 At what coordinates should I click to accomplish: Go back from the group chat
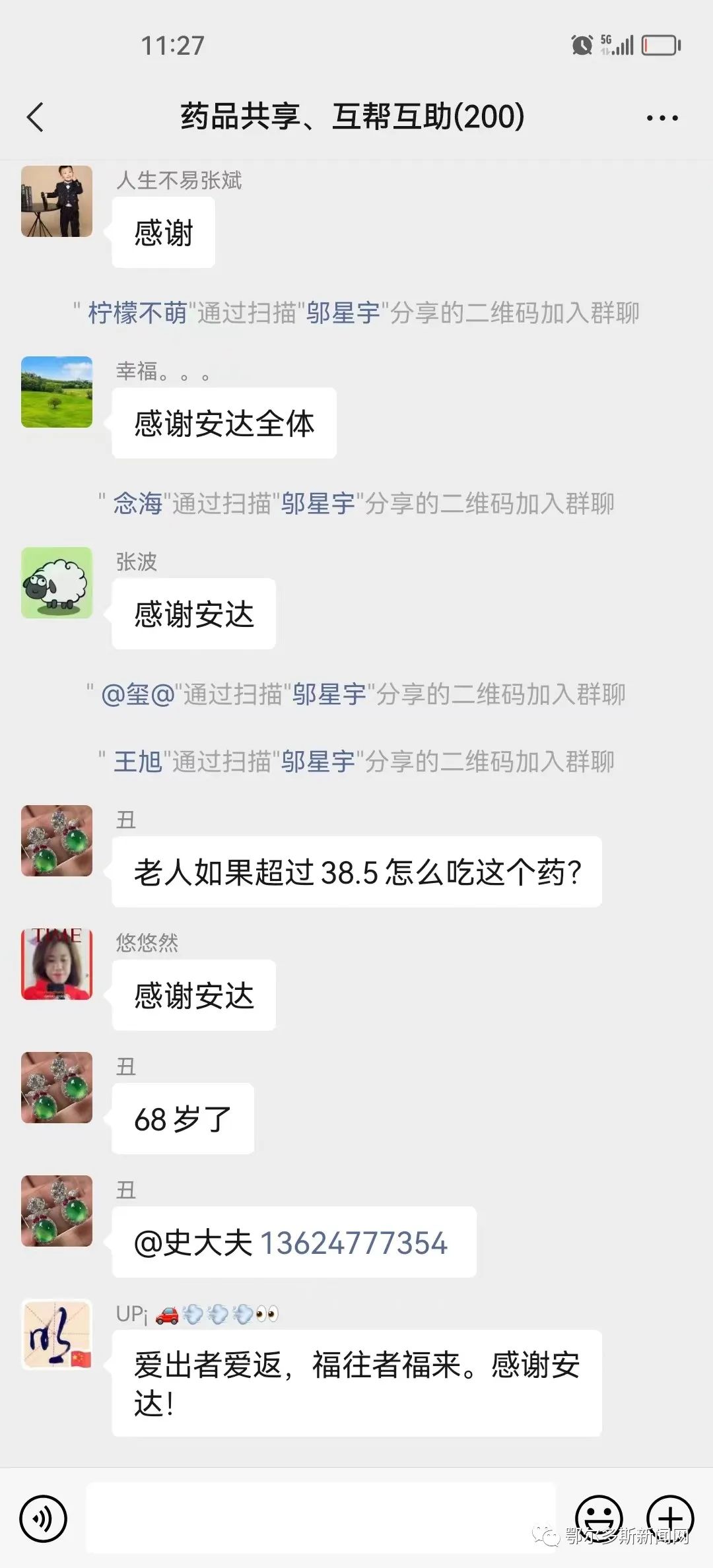pyautogui.click(x=36, y=117)
